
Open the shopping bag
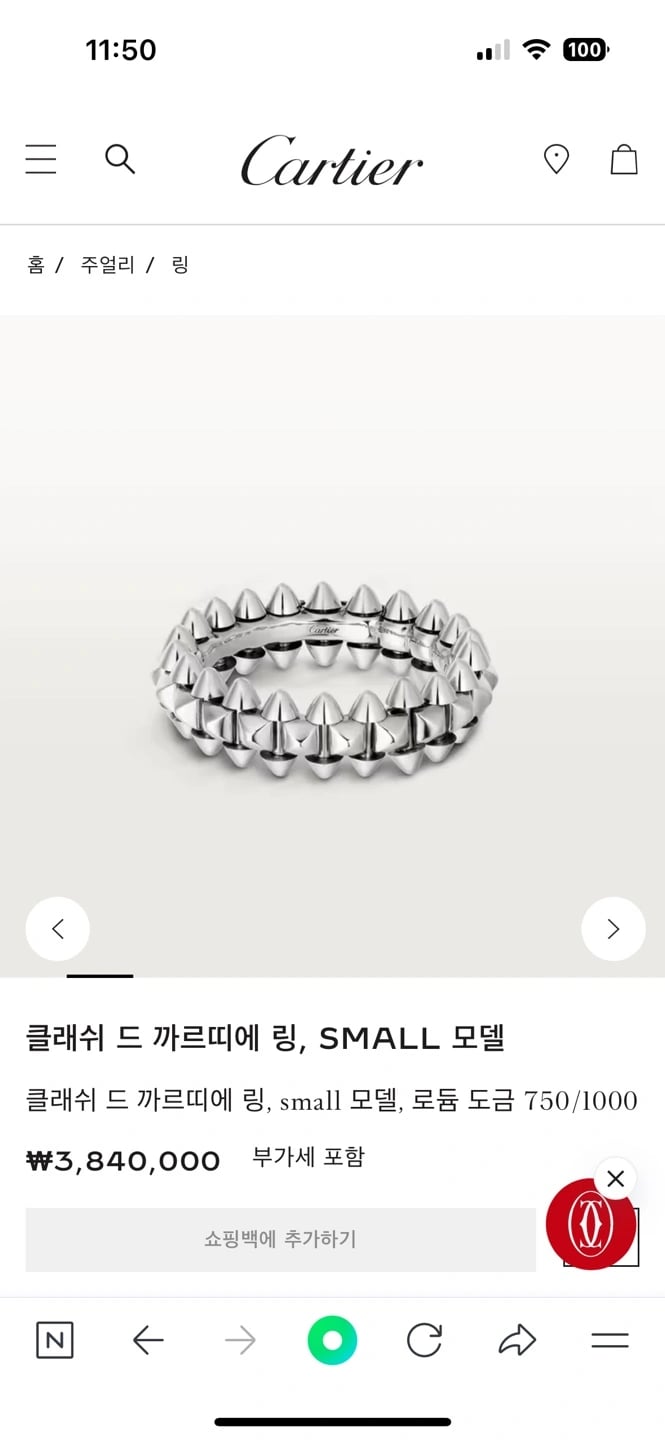[624, 160]
